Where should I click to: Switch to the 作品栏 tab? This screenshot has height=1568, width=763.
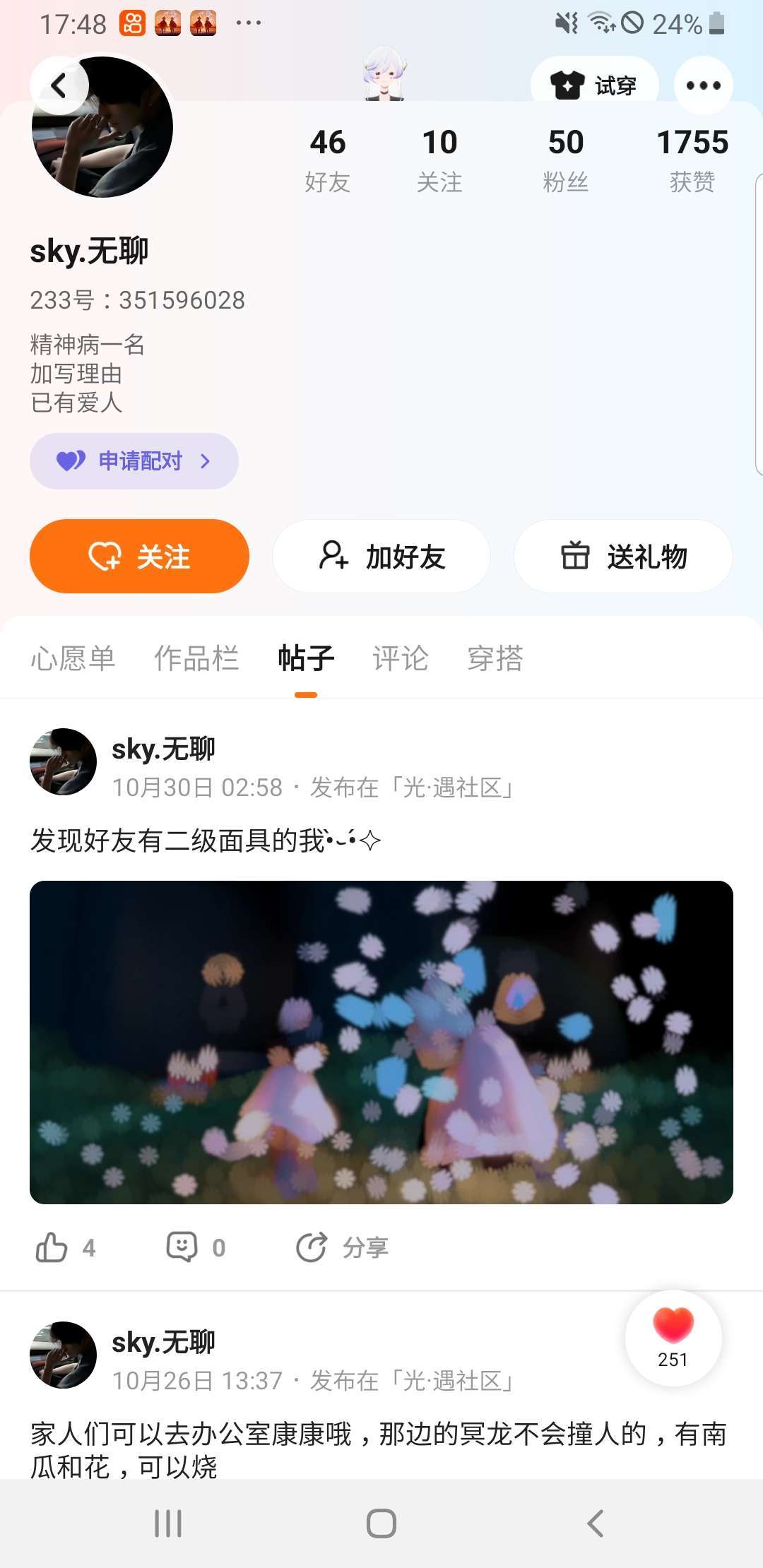tap(196, 658)
